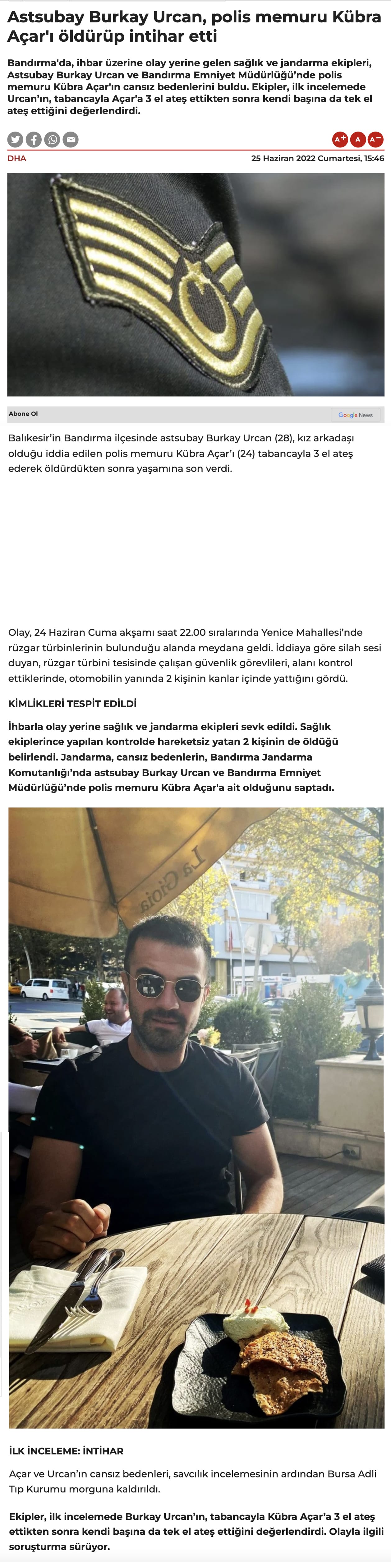Open the Google News subscribe button

pyautogui.click(x=356, y=415)
